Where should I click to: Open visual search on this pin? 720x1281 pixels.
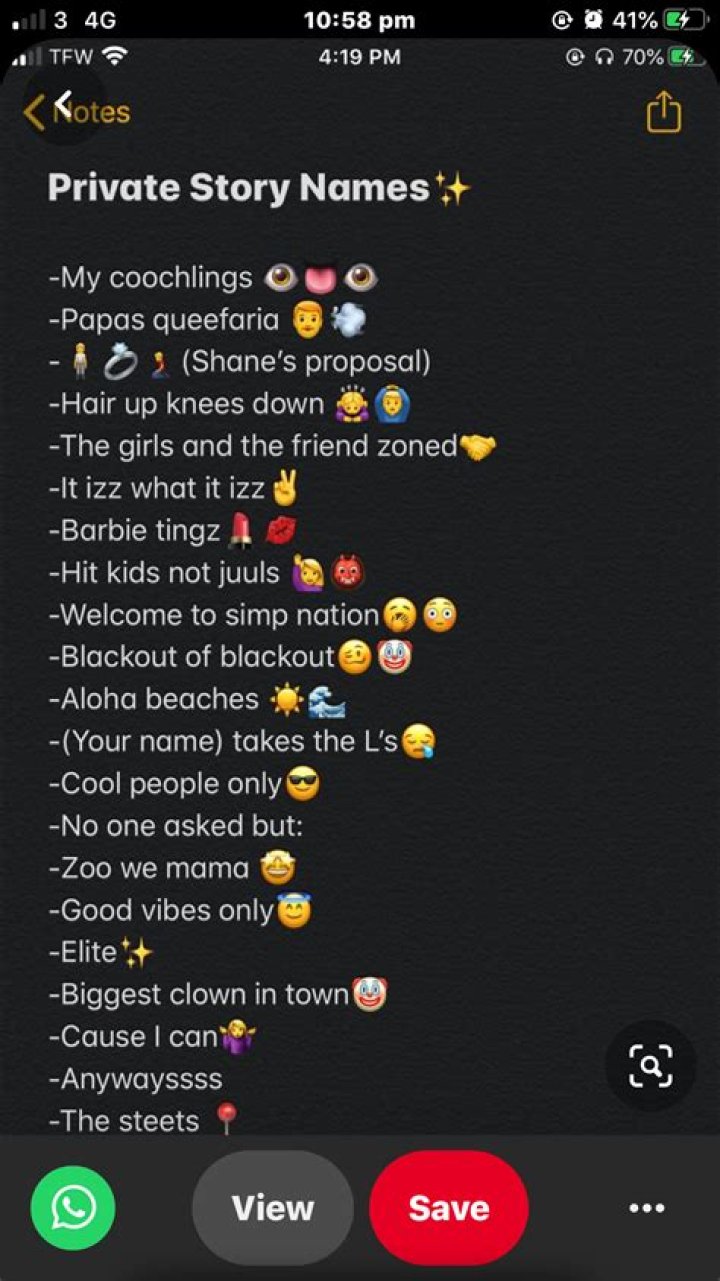(x=651, y=1066)
